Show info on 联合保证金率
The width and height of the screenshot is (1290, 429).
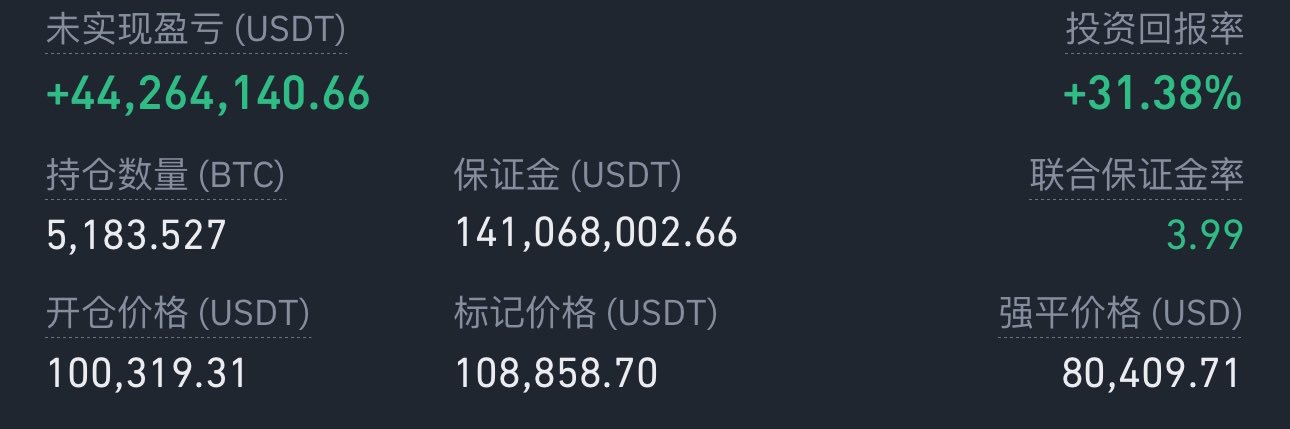click(1136, 176)
